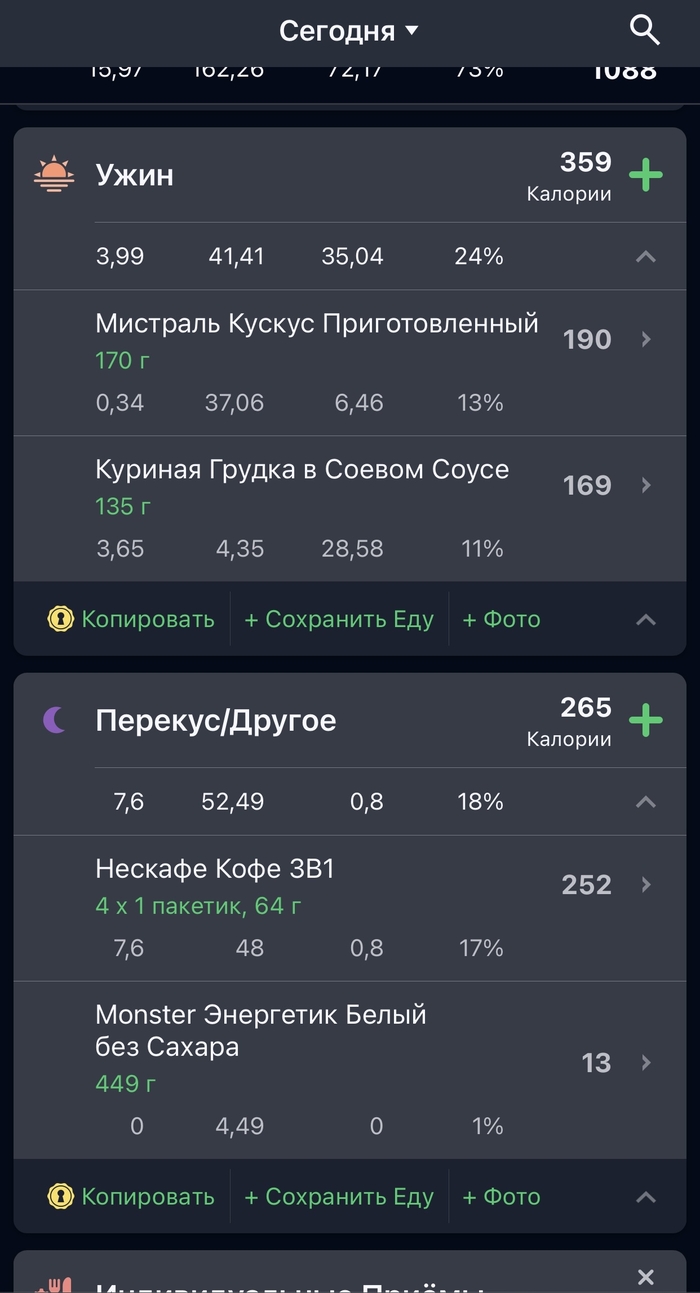Open the Сегодня date dropdown

click(x=348, y=31)
